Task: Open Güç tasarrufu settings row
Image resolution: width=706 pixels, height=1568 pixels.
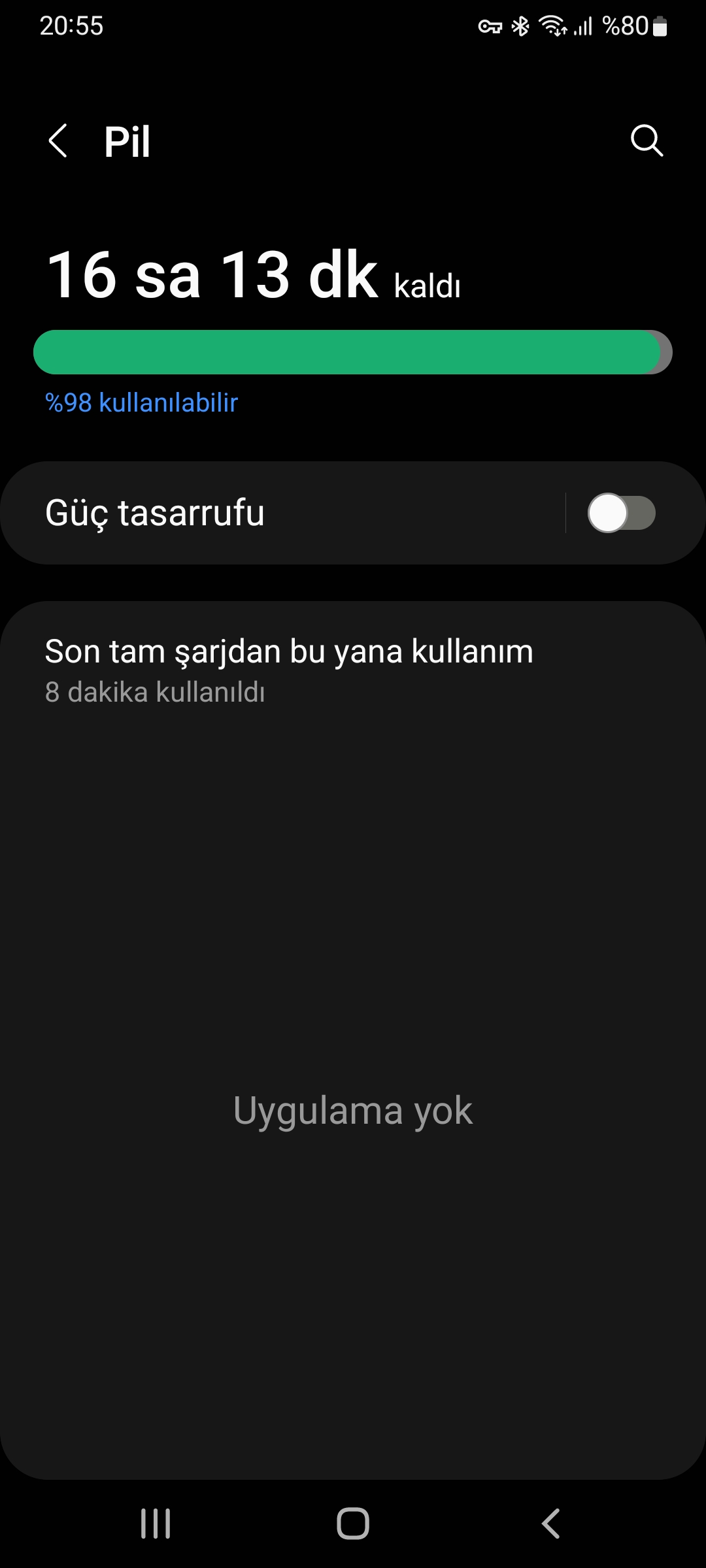Action: tap(282, 513)
